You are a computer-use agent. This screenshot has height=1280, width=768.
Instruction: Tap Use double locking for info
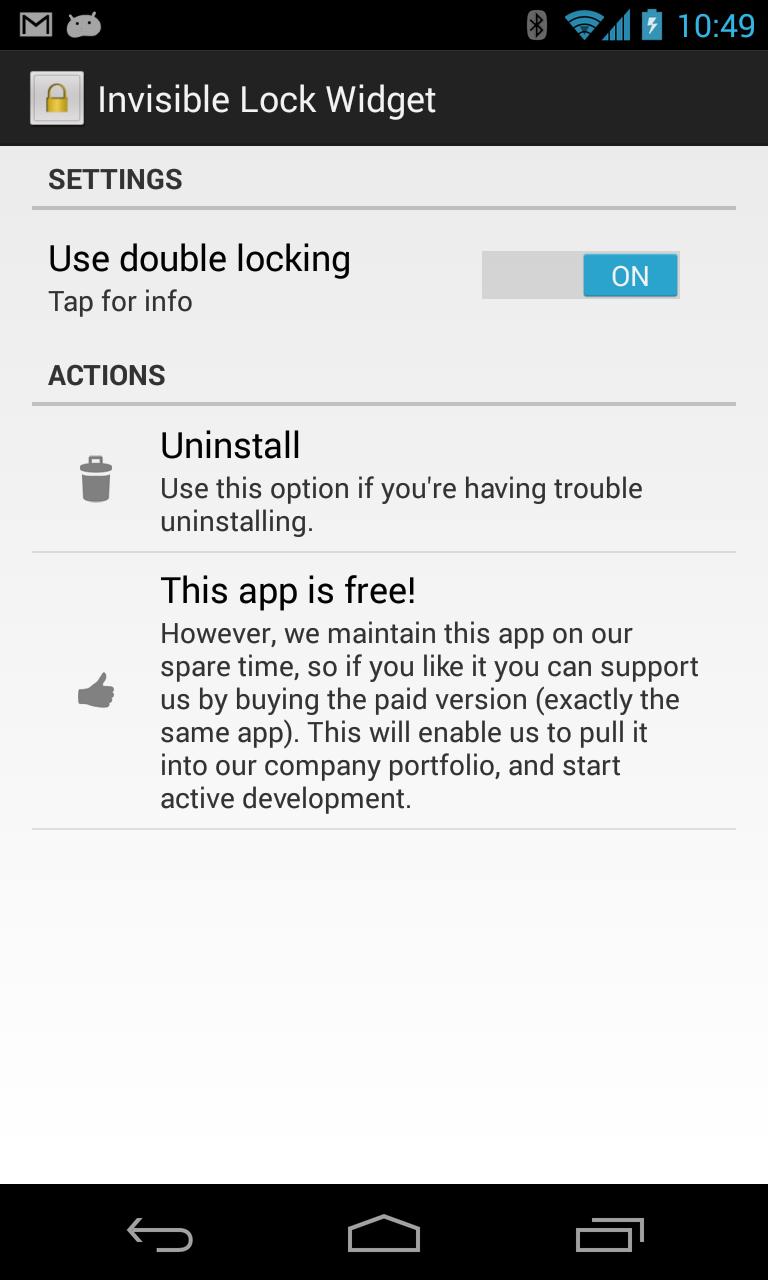200,276
